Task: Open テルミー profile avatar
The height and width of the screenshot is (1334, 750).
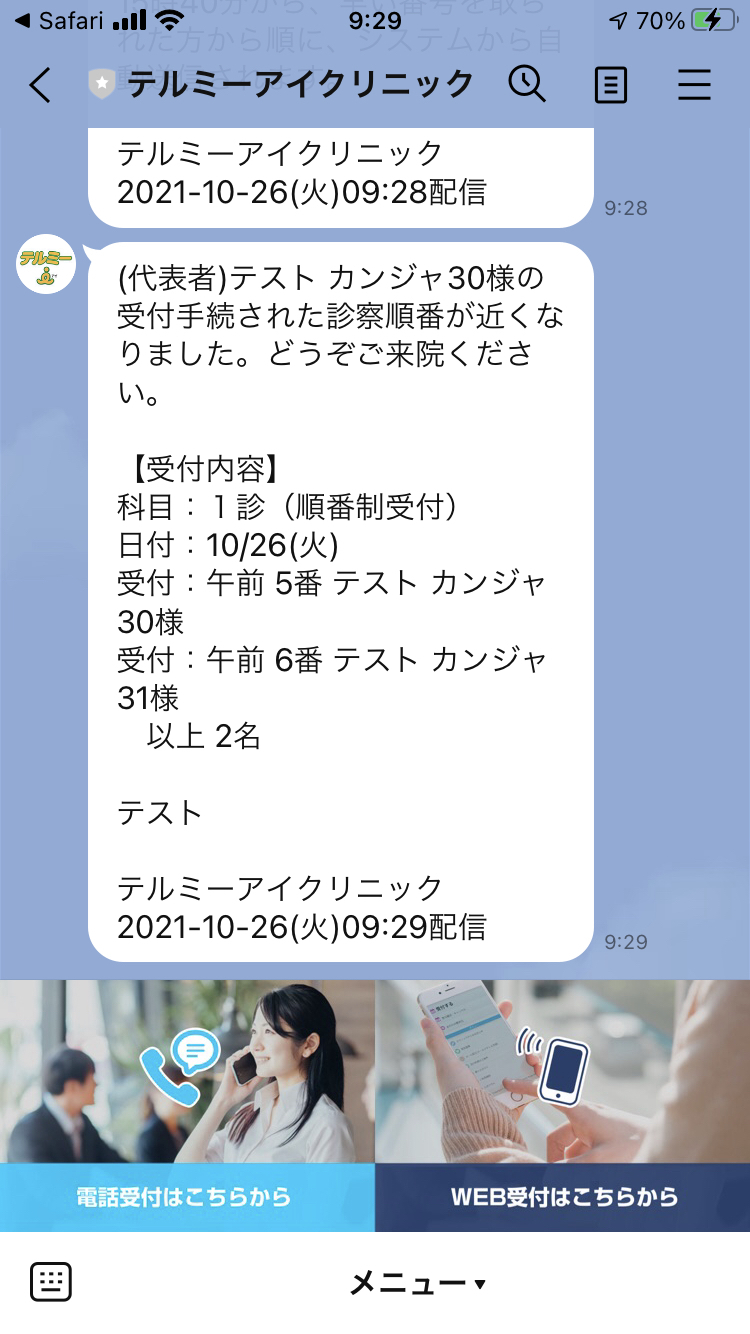Action: click(46, 265)
